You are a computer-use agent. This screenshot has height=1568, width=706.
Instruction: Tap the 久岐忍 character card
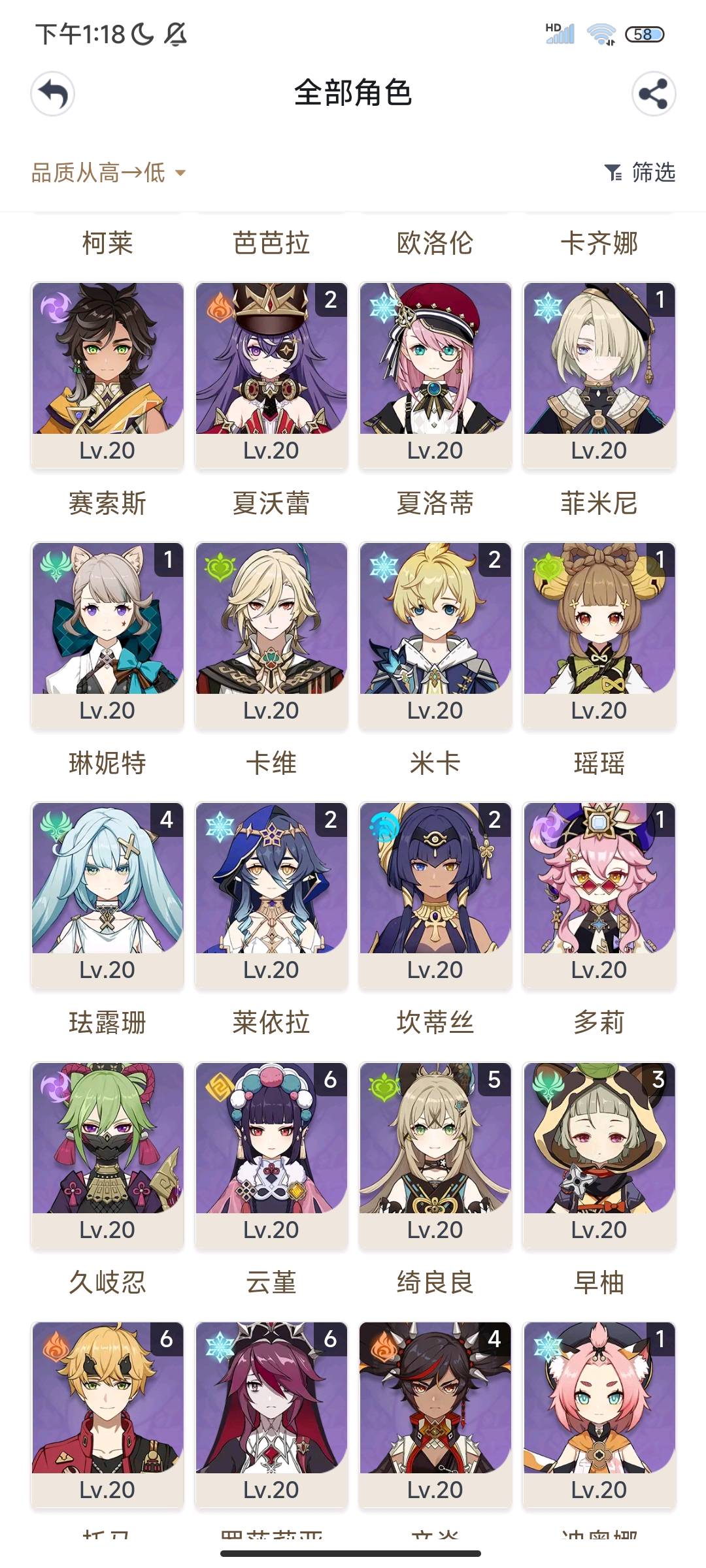(x=107, y=1155)
